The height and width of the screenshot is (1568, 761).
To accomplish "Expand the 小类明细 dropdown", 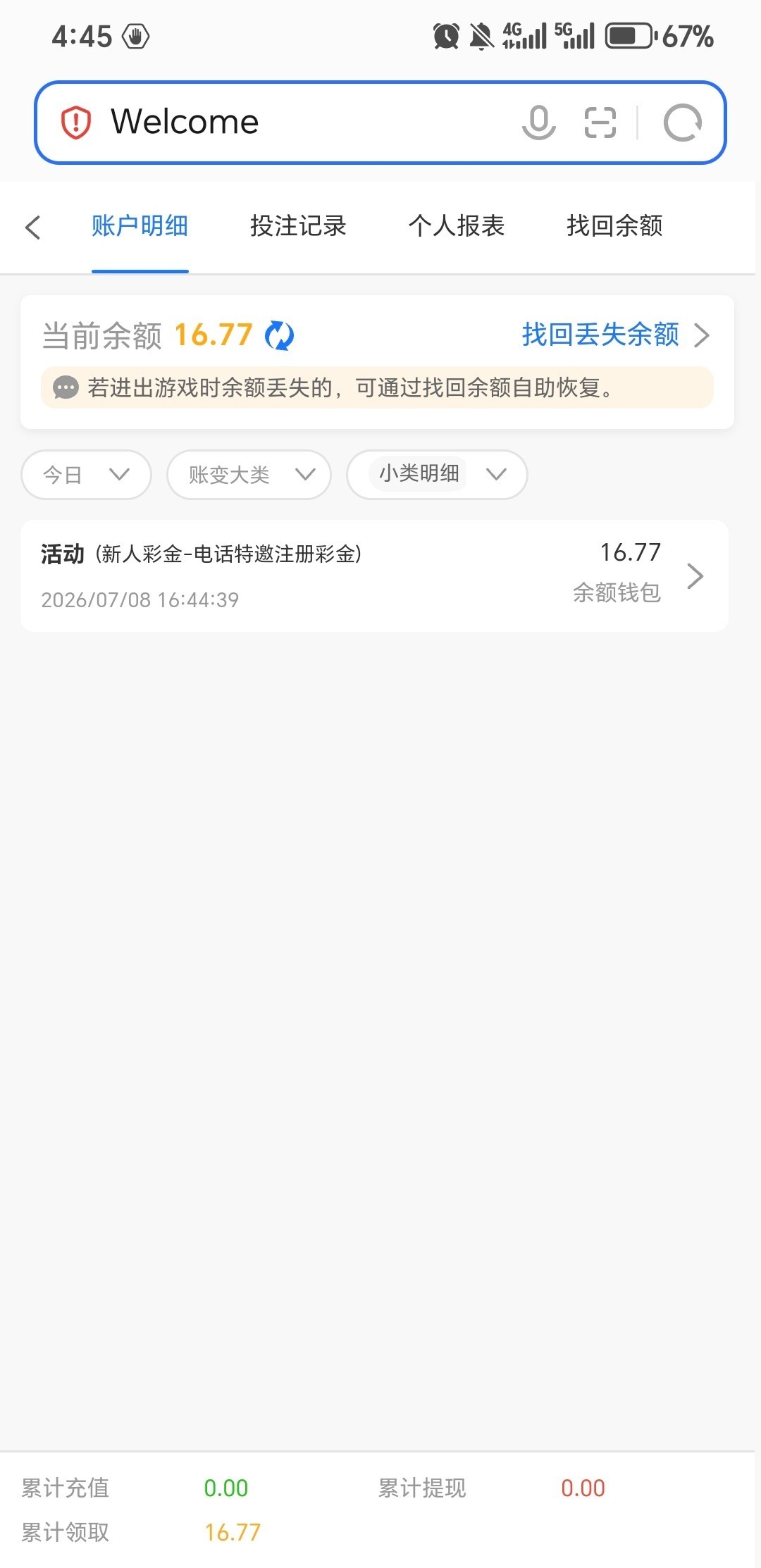I will pyautogui.click(x=437, y=475).
